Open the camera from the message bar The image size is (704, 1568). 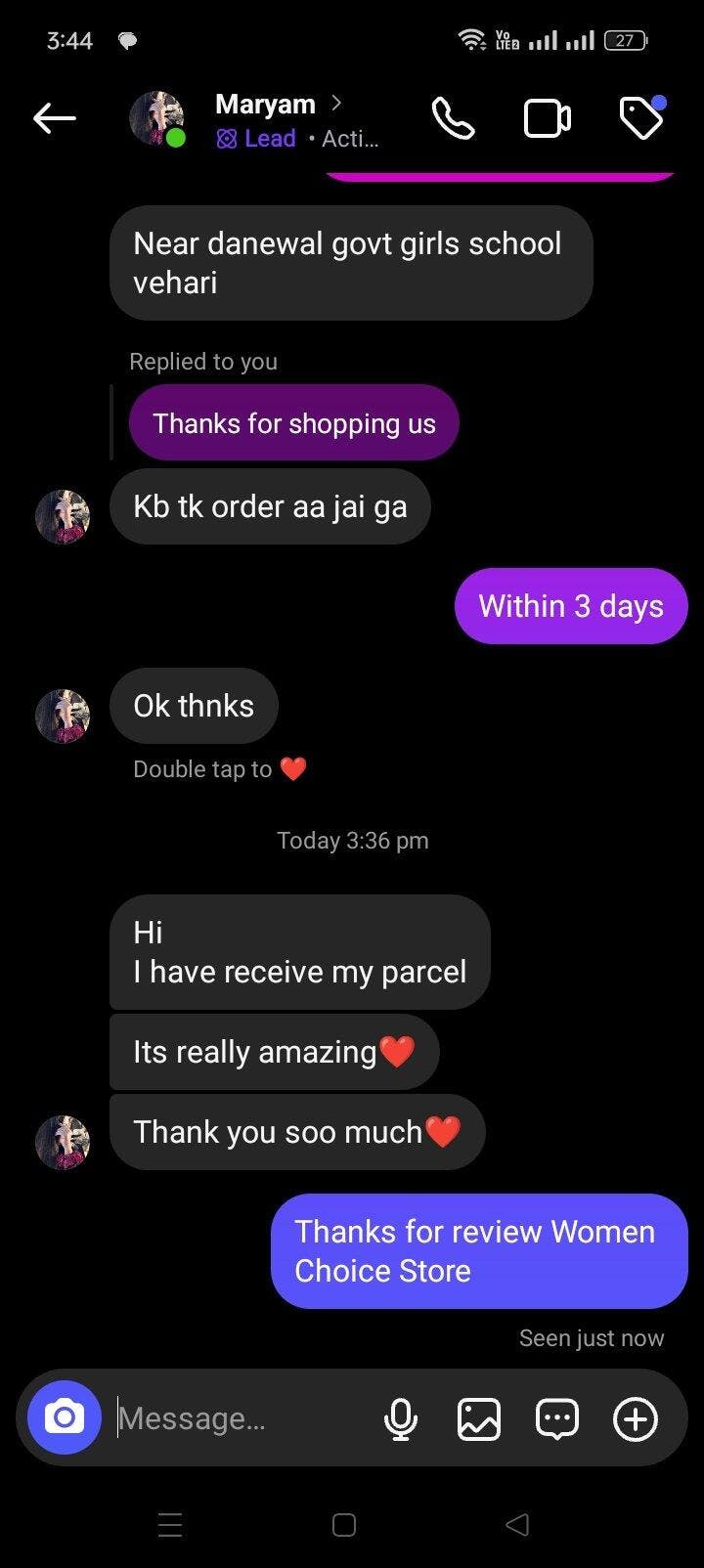pyautogui.click(x=65, y=1417)
